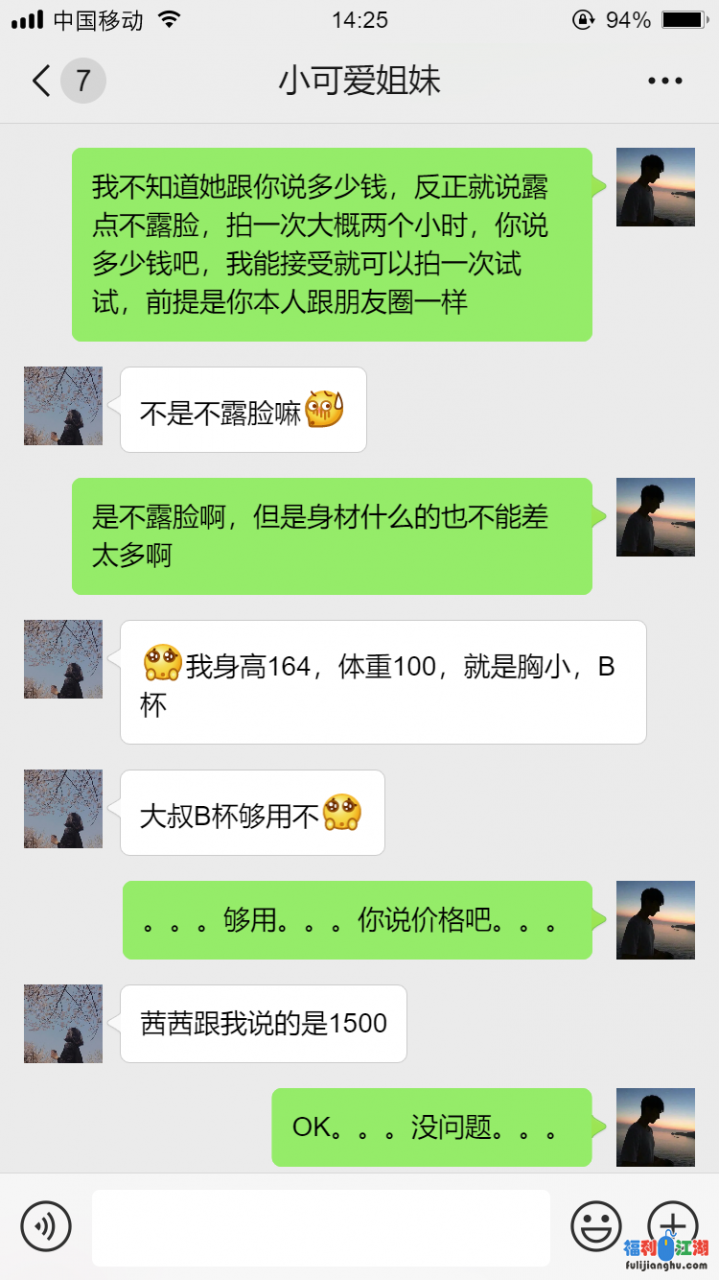Switch to voice message input
The image size is (719, 1280).
[46, 1227]
